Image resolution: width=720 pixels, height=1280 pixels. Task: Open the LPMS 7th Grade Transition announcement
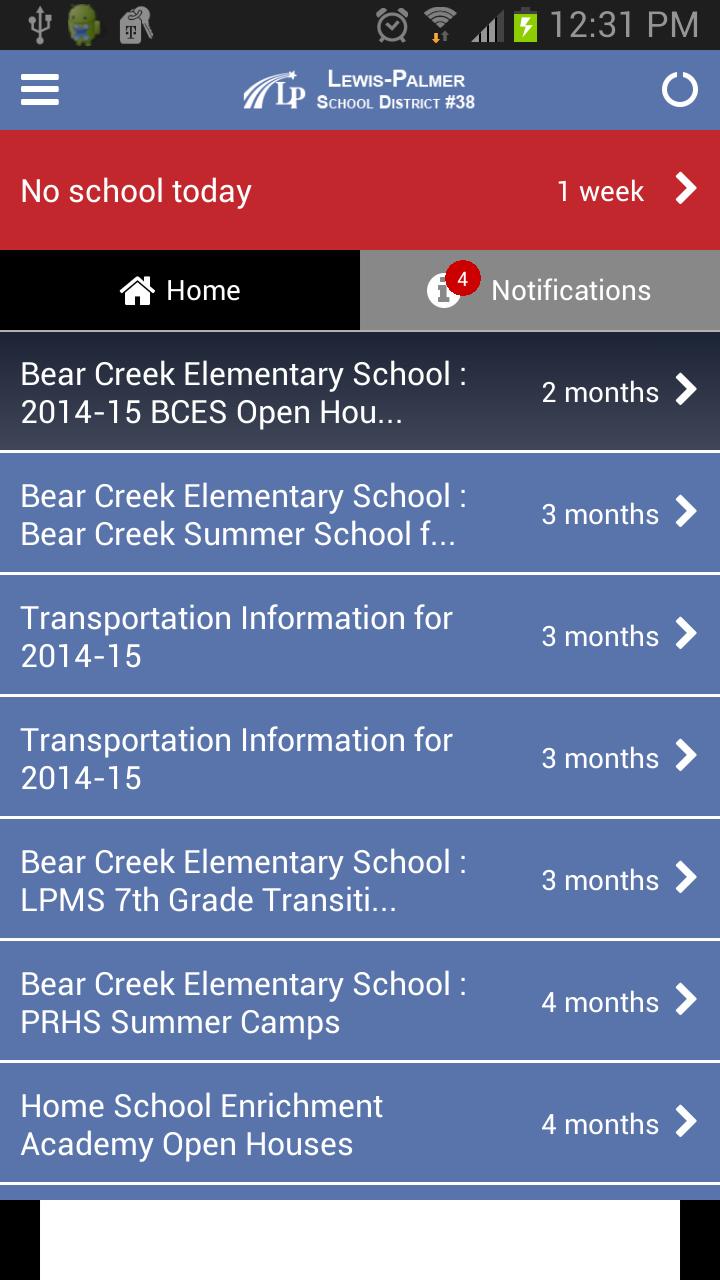360,879
